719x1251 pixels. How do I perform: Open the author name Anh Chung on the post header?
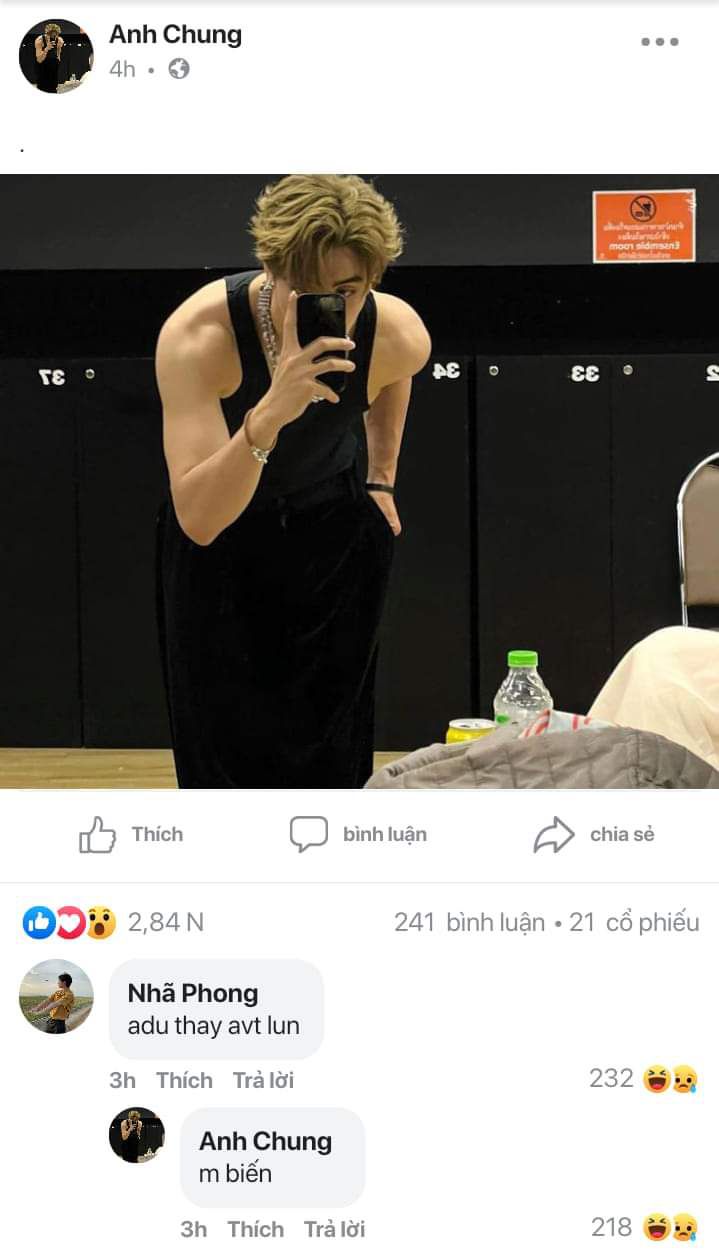[x=175, y=35]
